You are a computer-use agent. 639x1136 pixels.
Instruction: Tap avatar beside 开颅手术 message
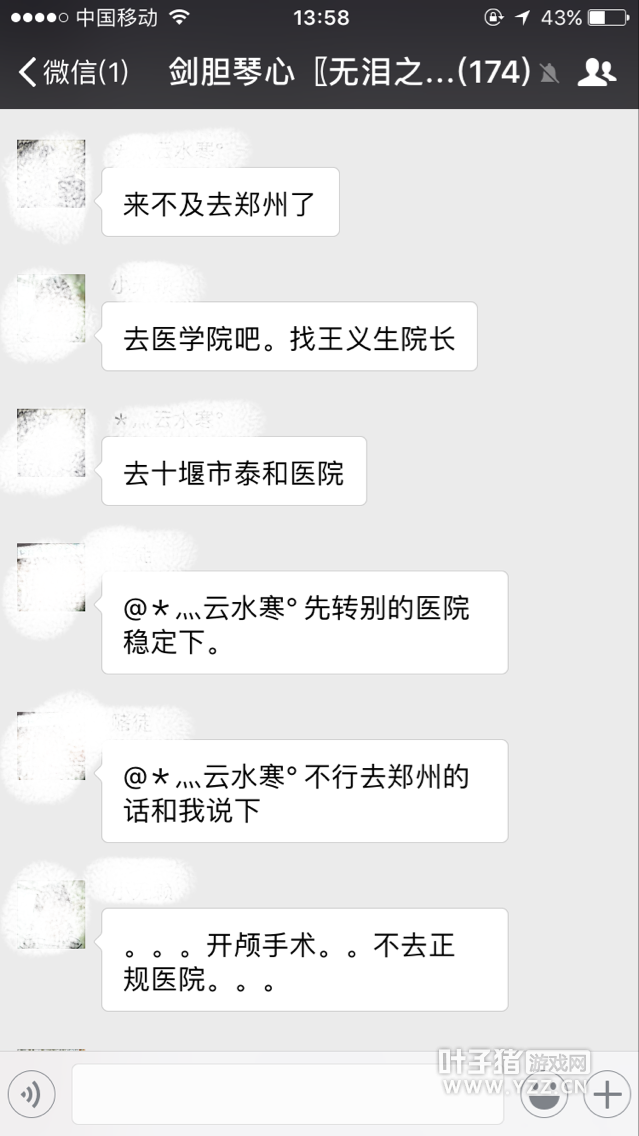click(x=51, y=914)
